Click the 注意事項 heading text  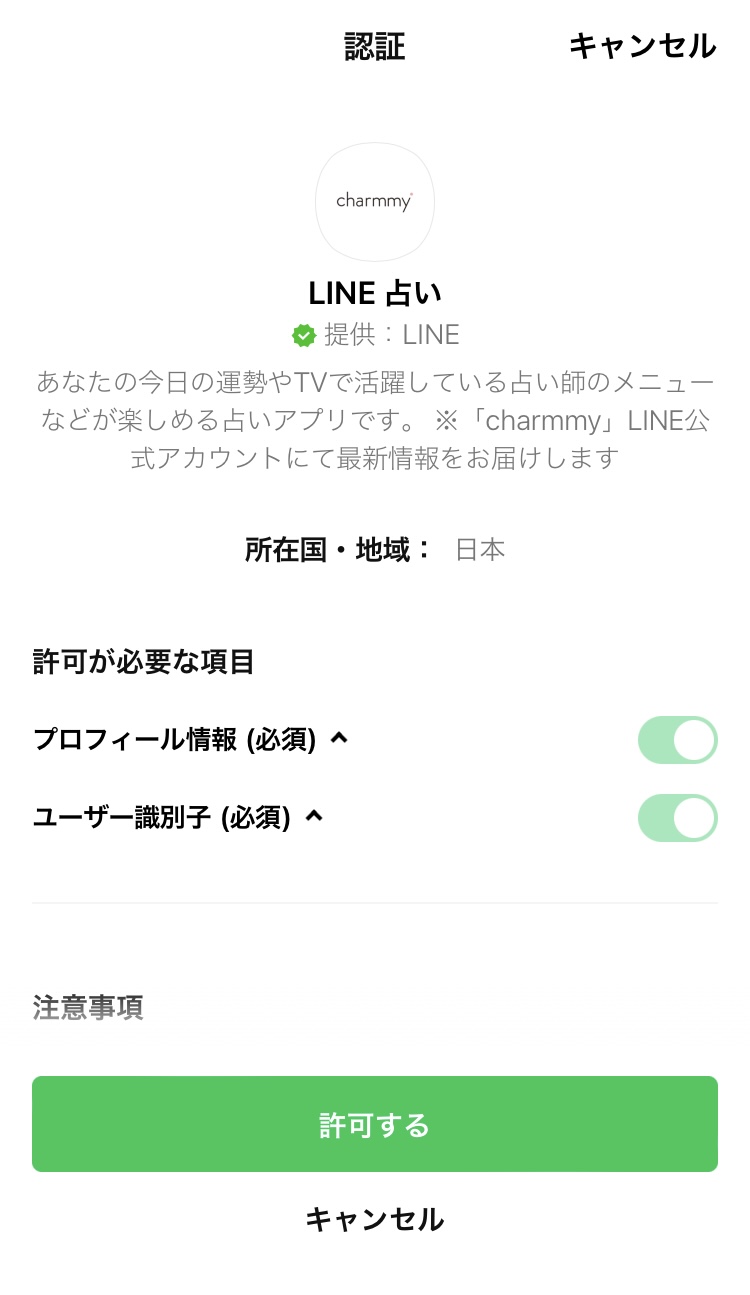pyautogui.click(x=88, y=1010)
